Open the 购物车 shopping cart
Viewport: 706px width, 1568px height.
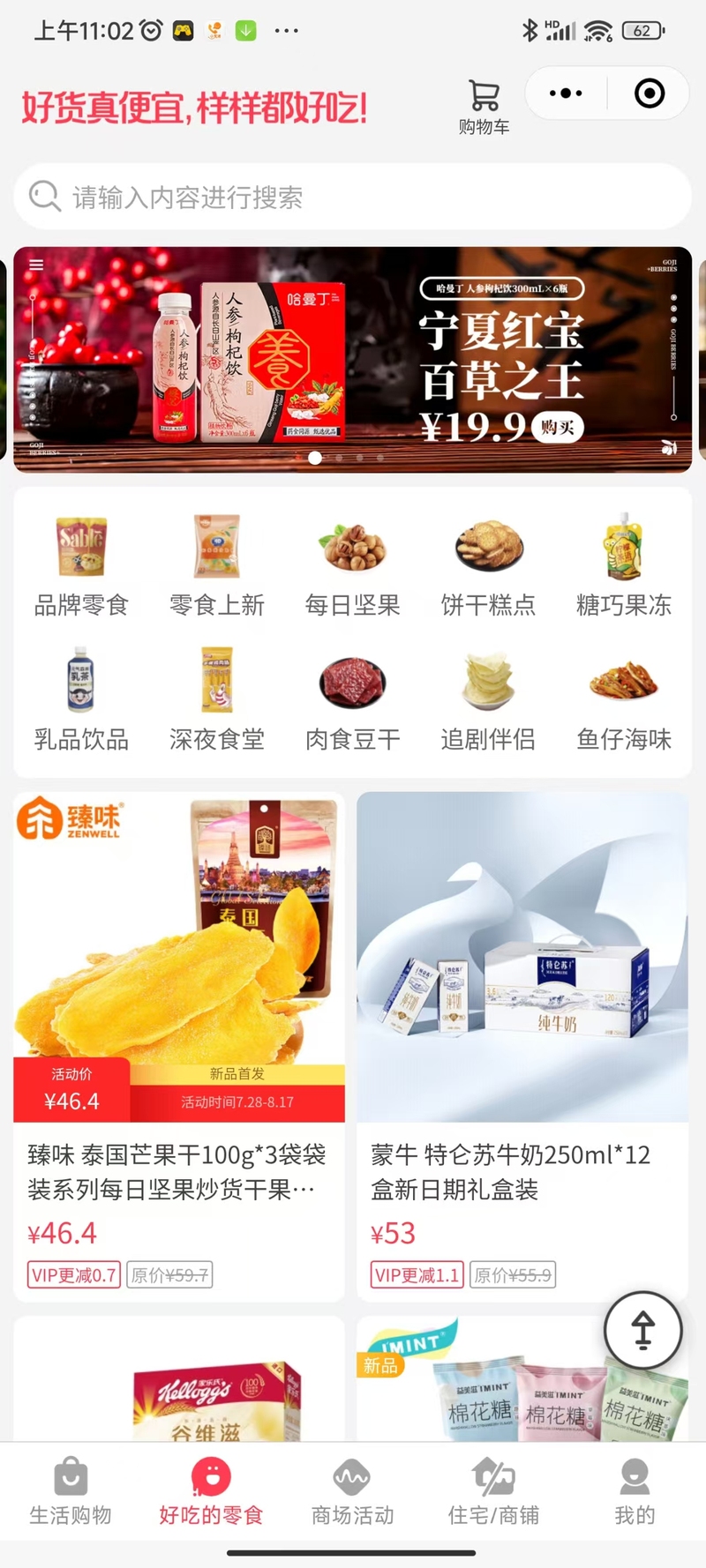pos(484,107)
